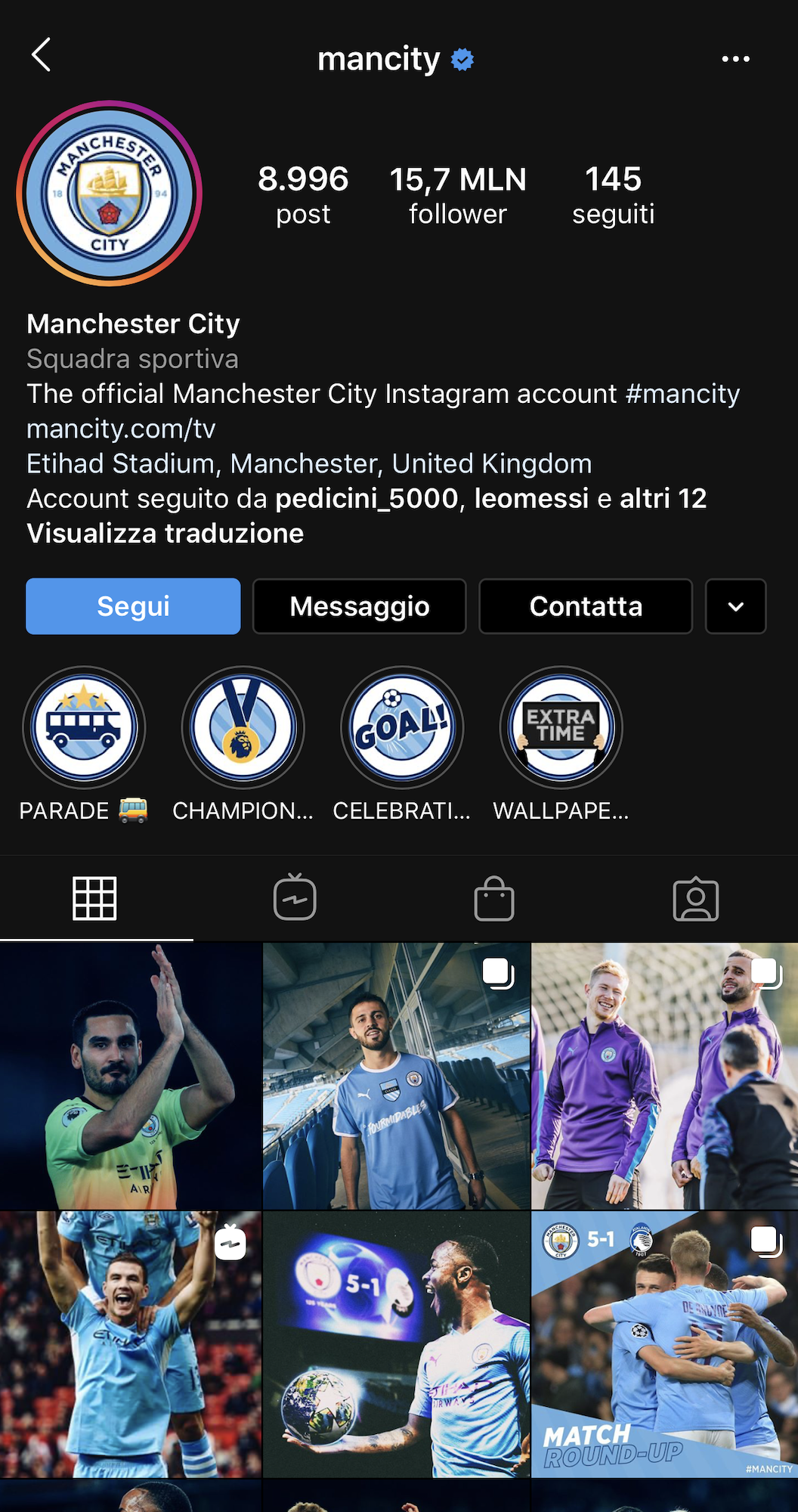View the mancity profile story

[110, 194]
